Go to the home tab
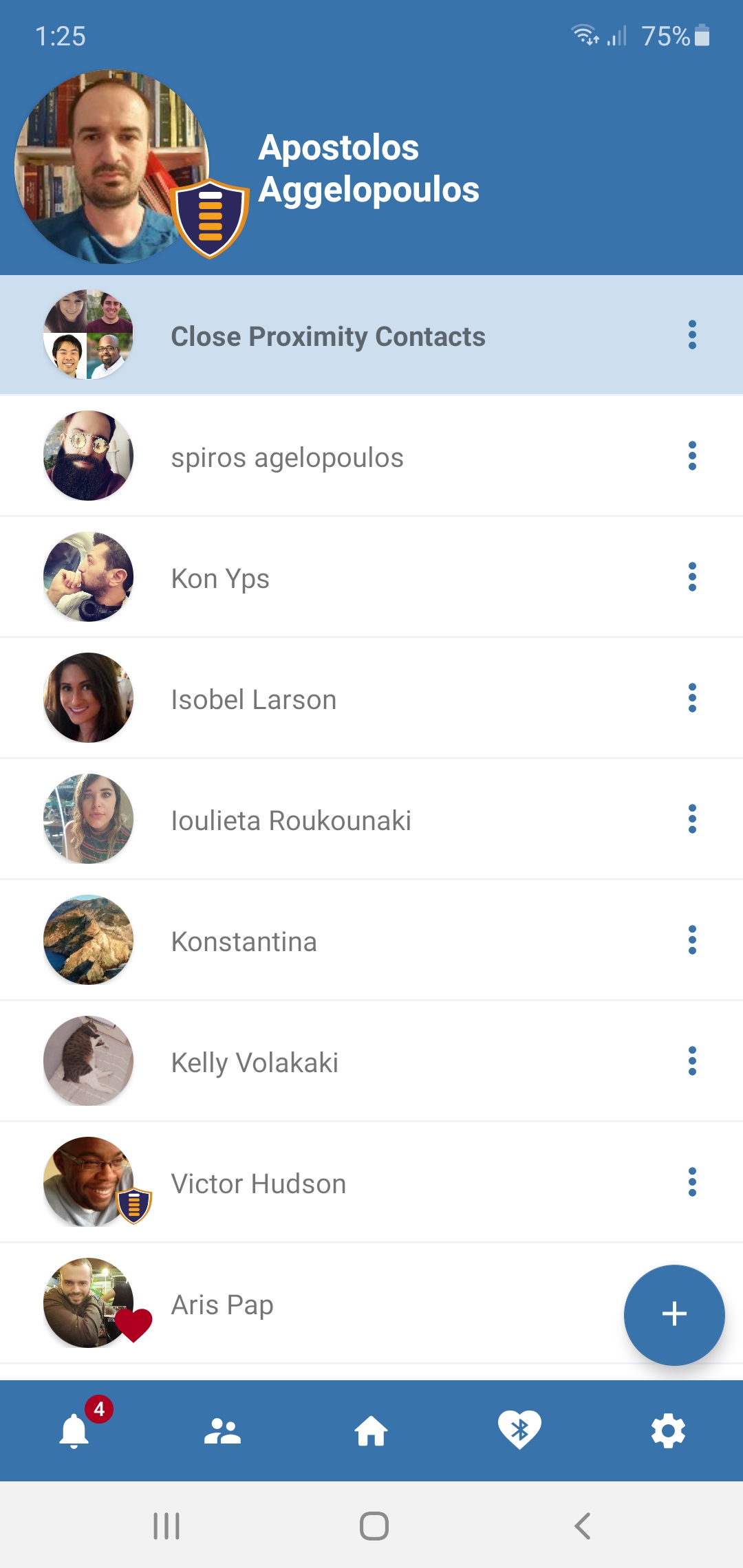Image resolution: width=743 pixels, height=1568 pixels. (x=371, y=1432)
